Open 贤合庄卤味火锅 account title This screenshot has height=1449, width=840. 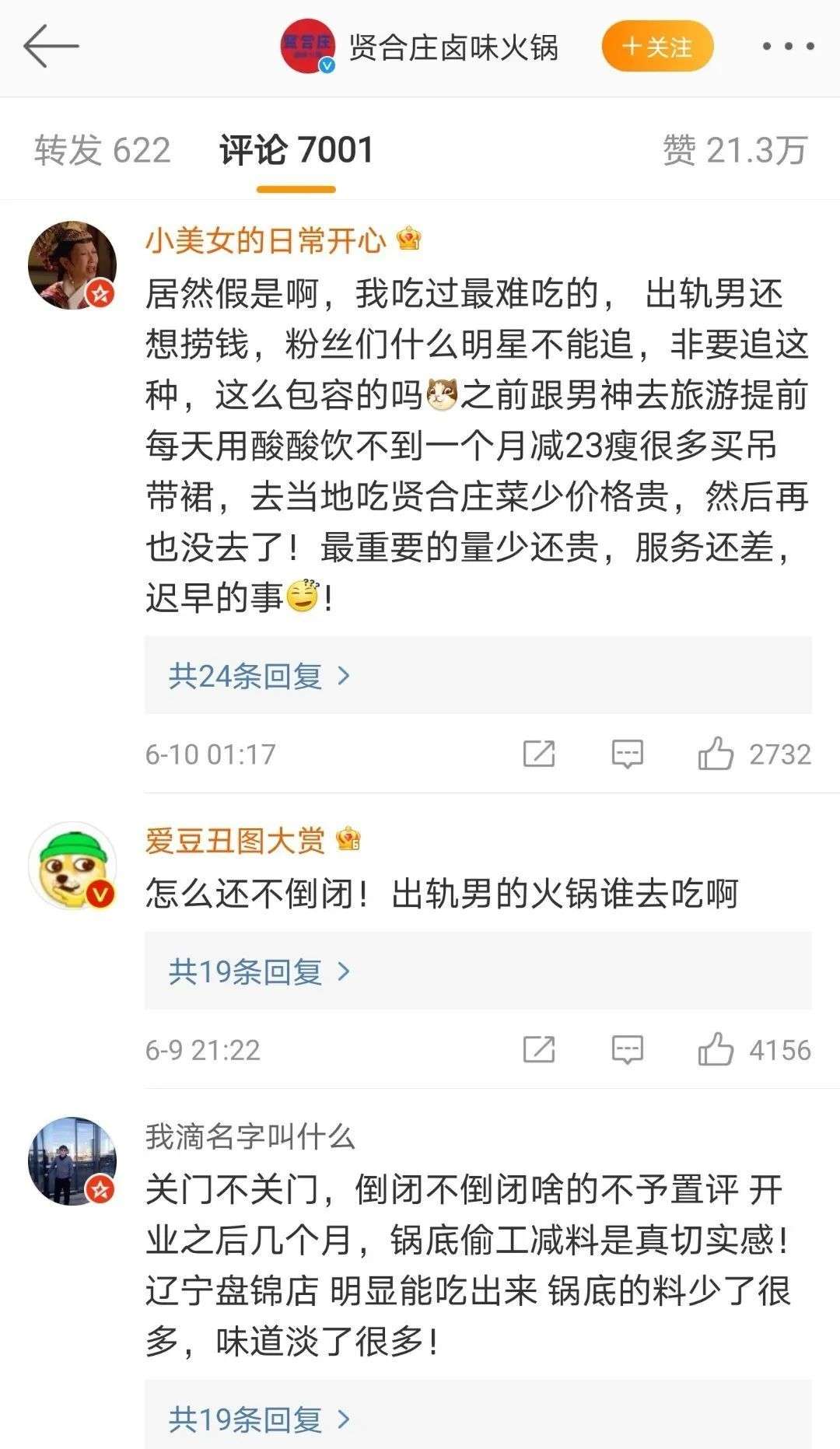click(x=452, y=47)
